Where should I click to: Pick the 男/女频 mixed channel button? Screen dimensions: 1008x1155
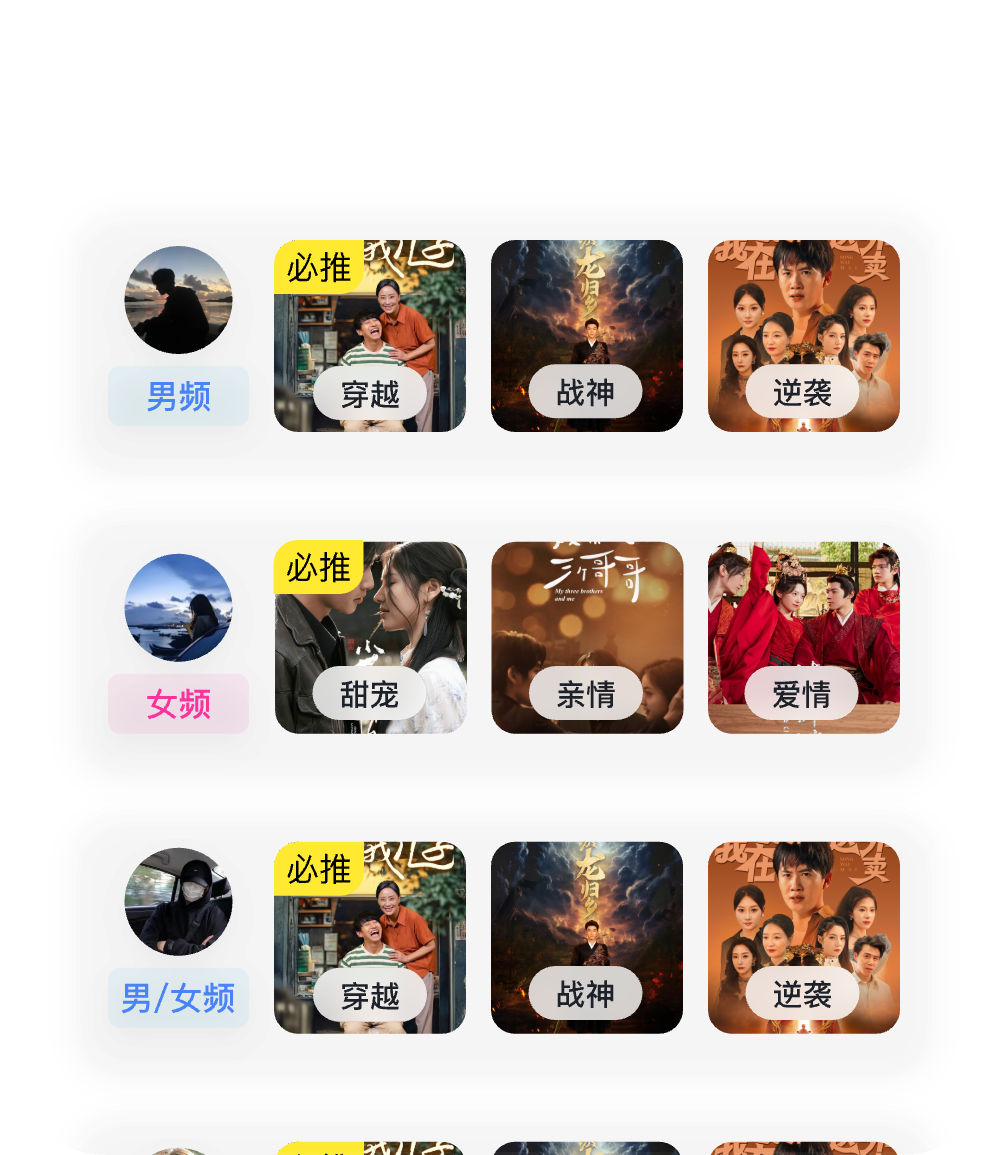(178, 997)
